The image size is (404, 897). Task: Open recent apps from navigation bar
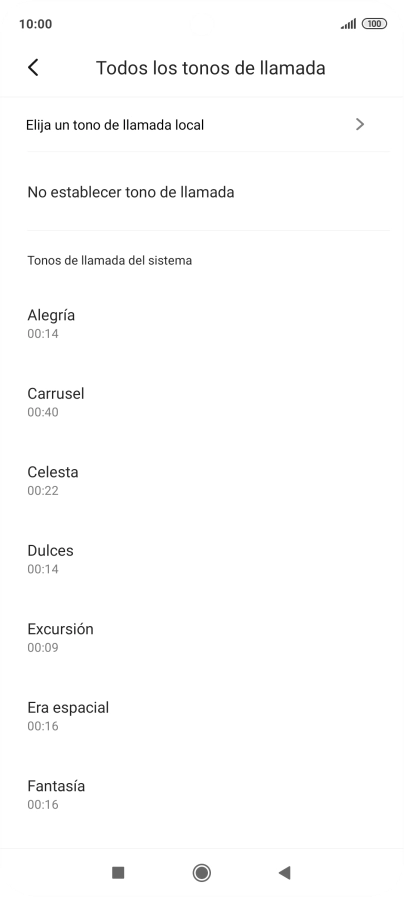tap(118, 872)
